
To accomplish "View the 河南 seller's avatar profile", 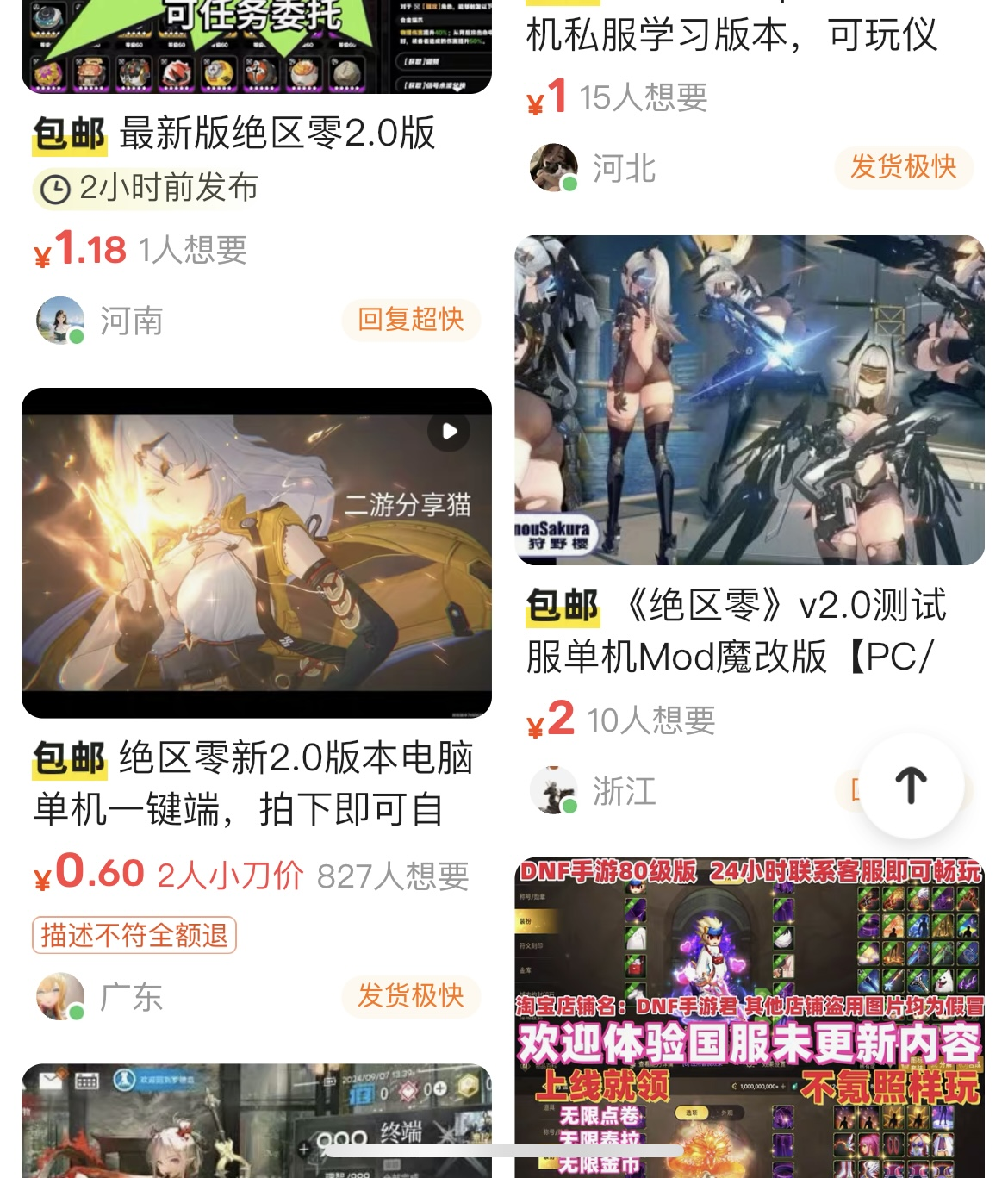I will pyautogui.click(x=60, y=321).
